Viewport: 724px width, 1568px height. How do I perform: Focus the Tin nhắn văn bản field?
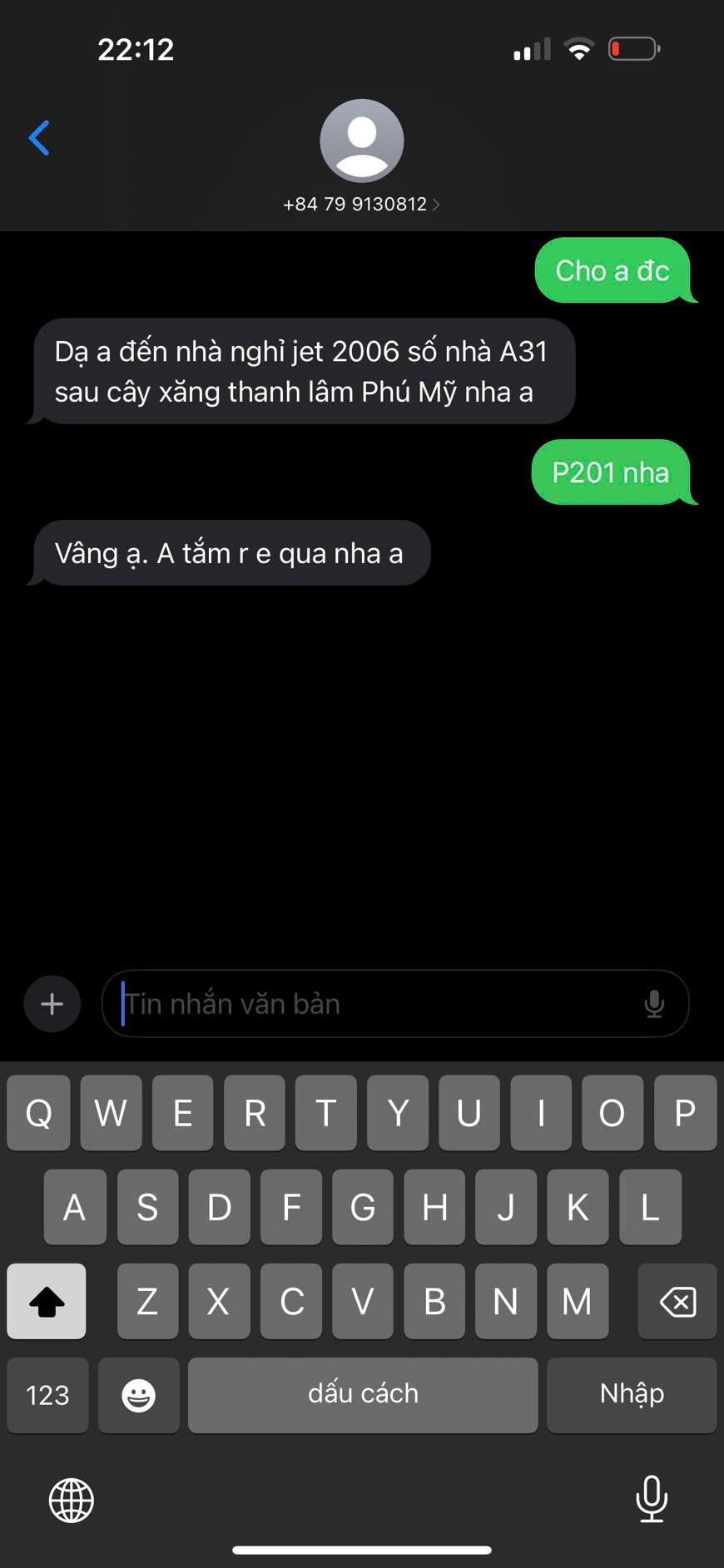click(374, 1004)
